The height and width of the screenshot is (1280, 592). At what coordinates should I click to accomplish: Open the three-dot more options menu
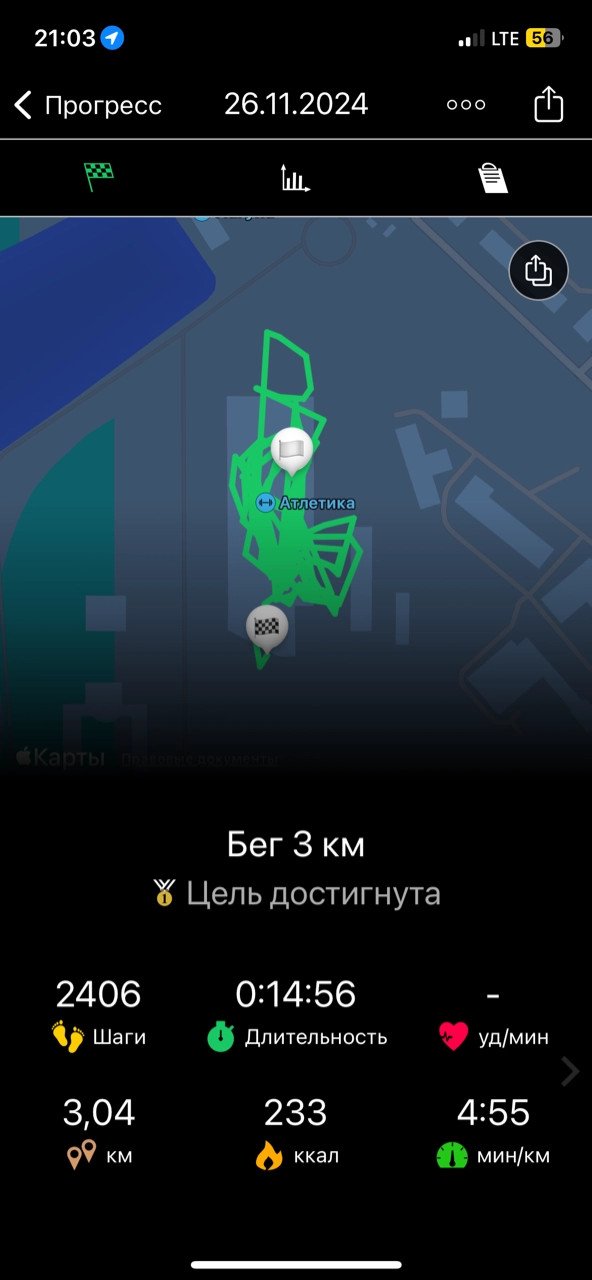(x=466, y=104)
